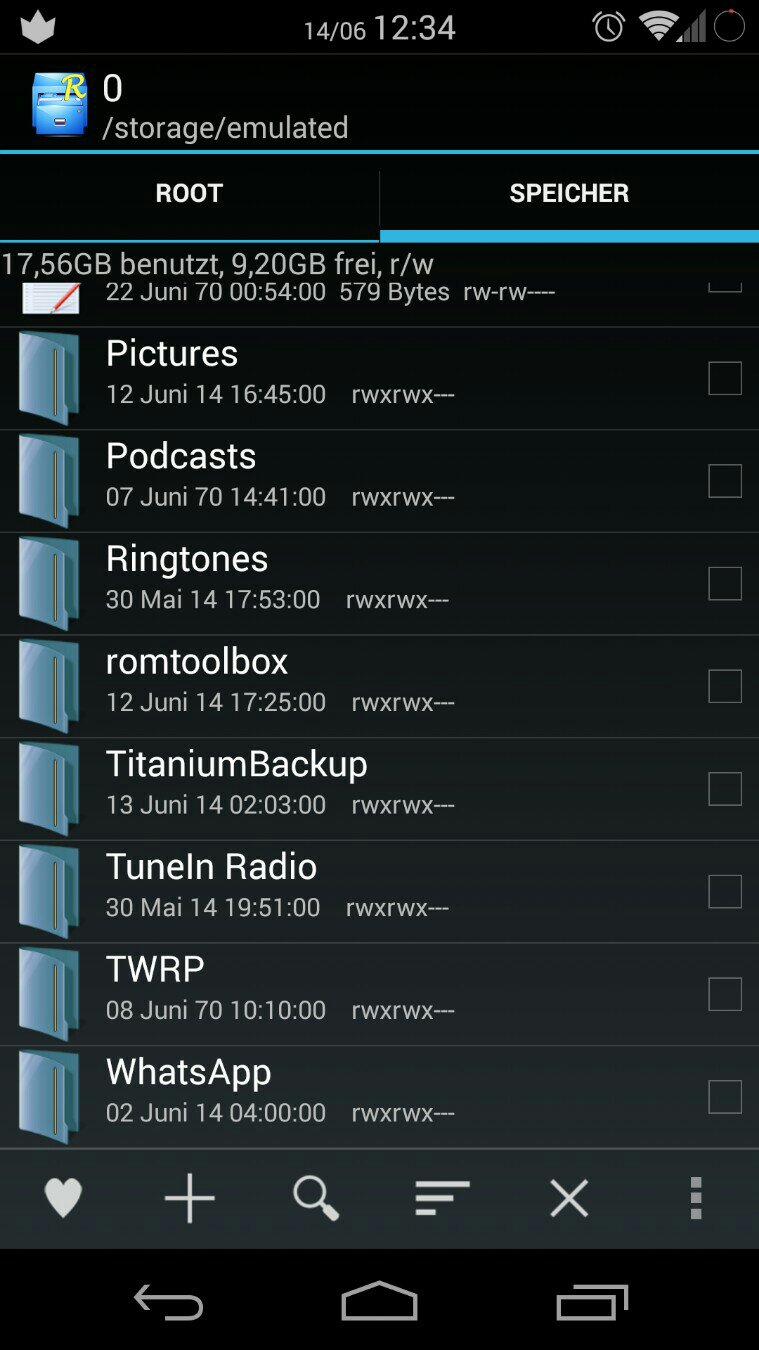Switch to the ROOT tab

189,193
